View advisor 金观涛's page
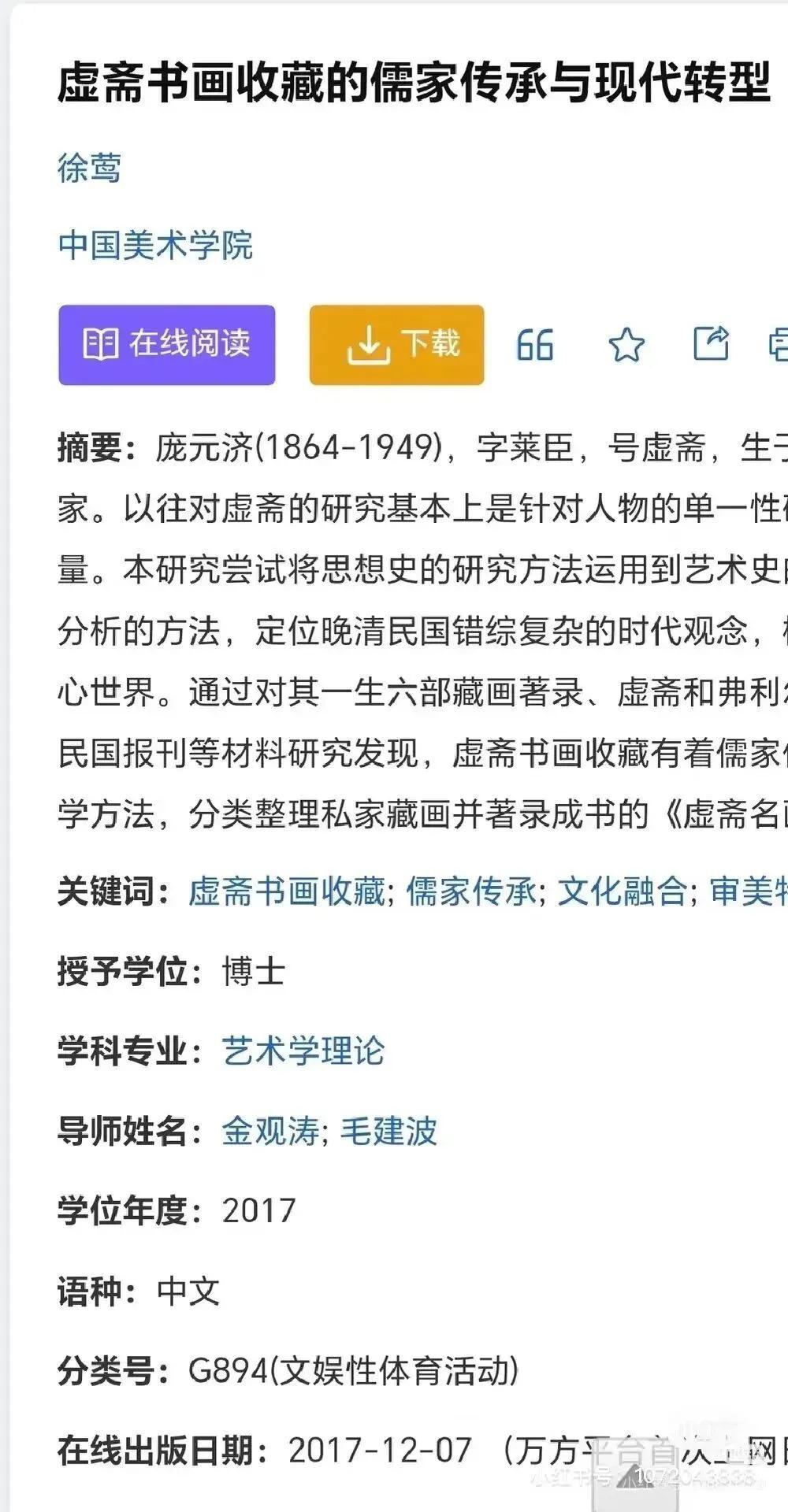This screenshot has height=1512, width=788. pyautogui.click(x=270, y=1132)
